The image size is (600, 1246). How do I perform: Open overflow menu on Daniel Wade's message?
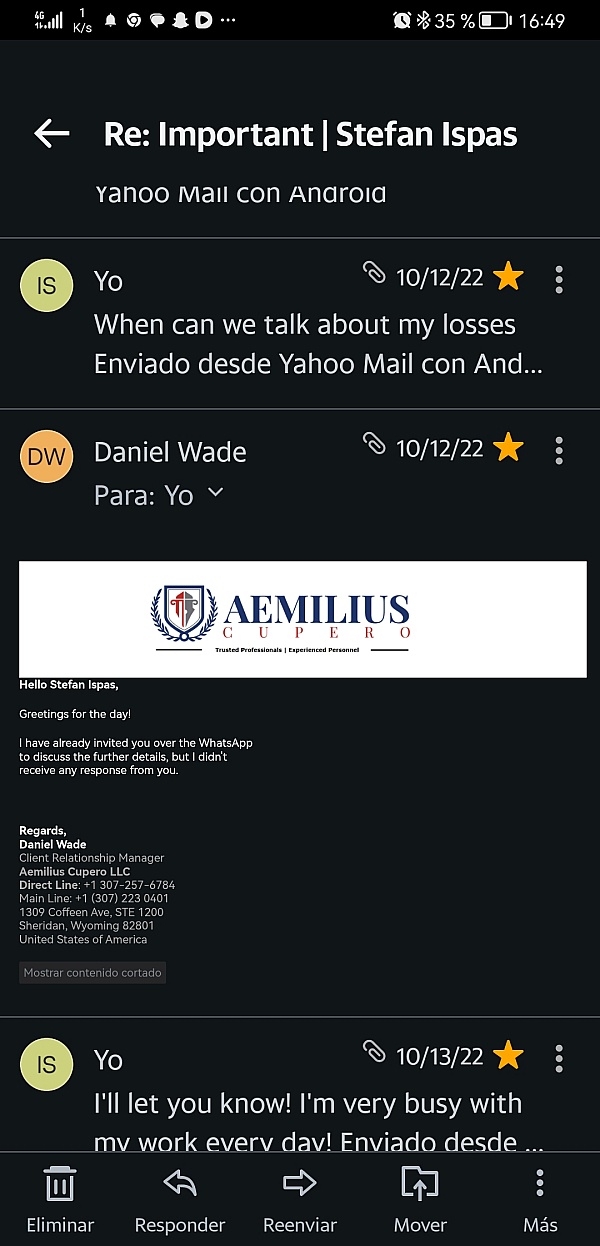559,450
